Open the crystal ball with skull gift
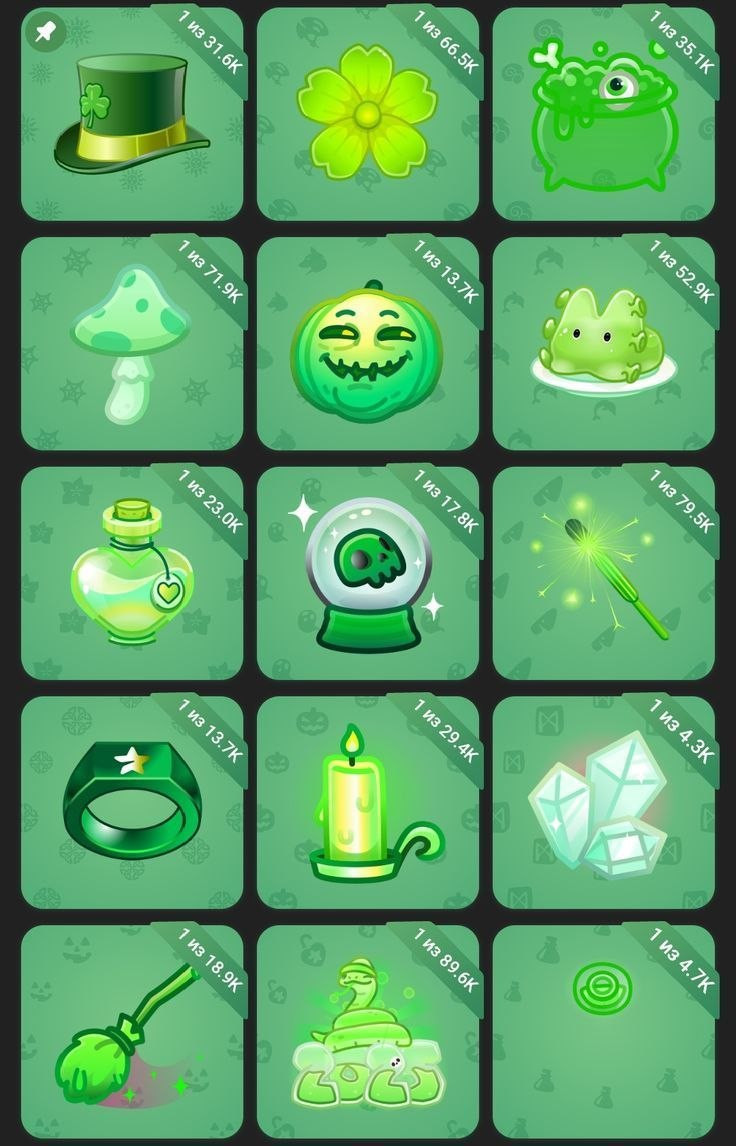 point(368,573)
